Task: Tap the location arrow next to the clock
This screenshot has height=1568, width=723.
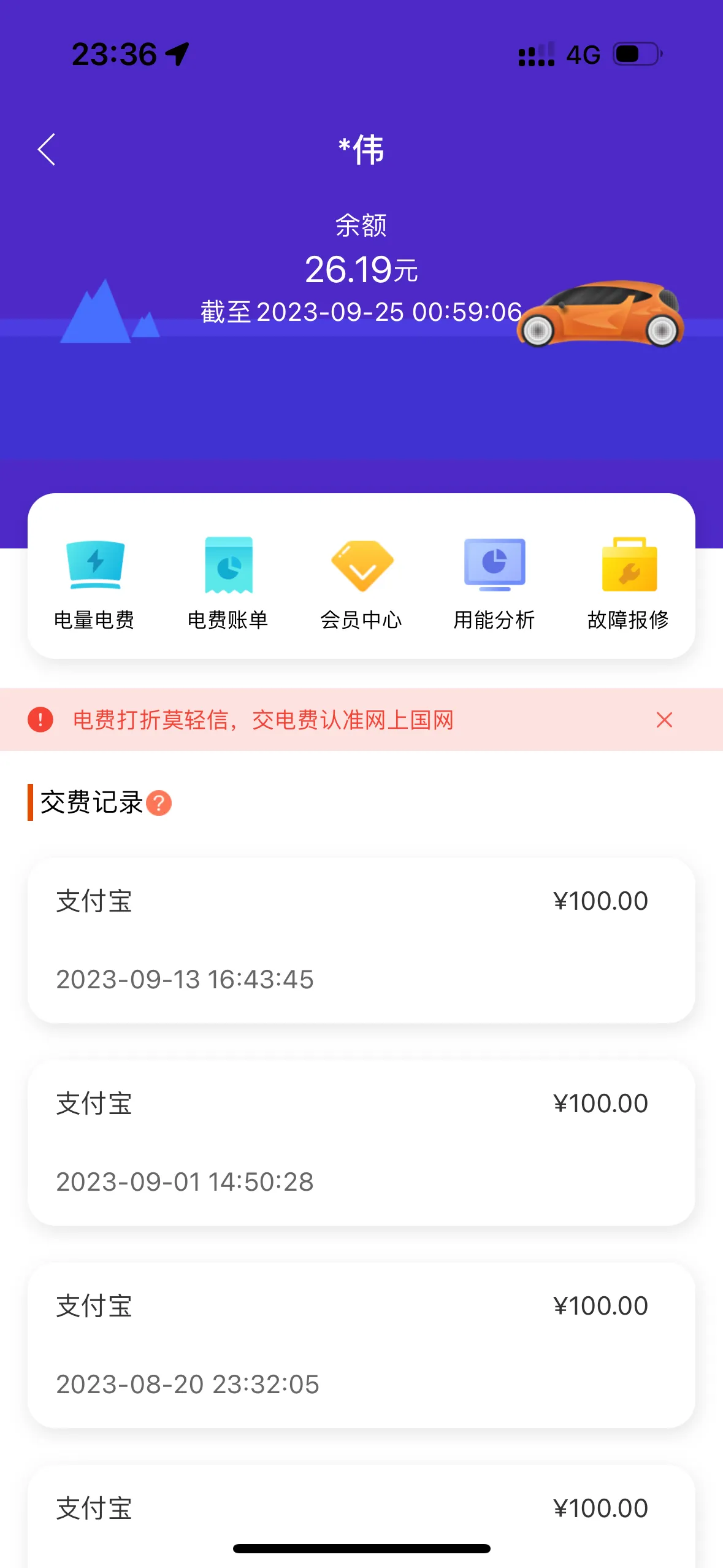Action: [177, 54]
